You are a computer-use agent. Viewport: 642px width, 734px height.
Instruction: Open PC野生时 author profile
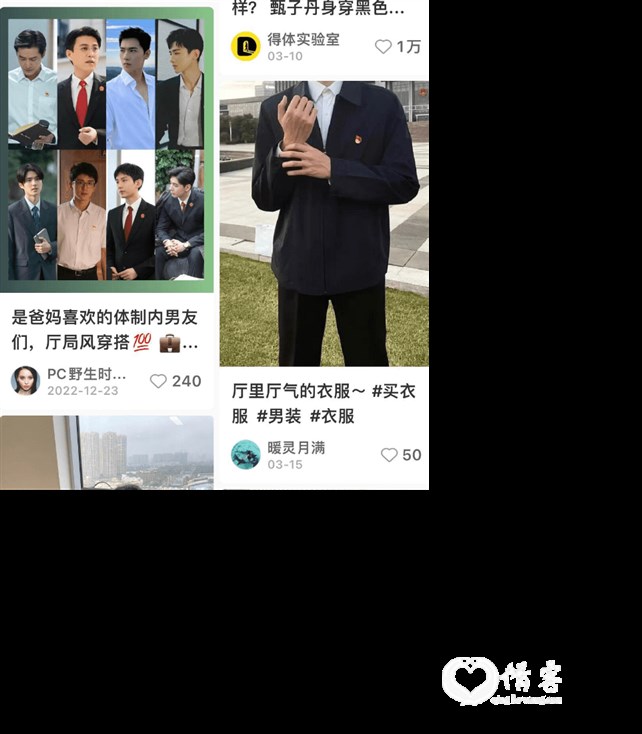tap(25, 380)
